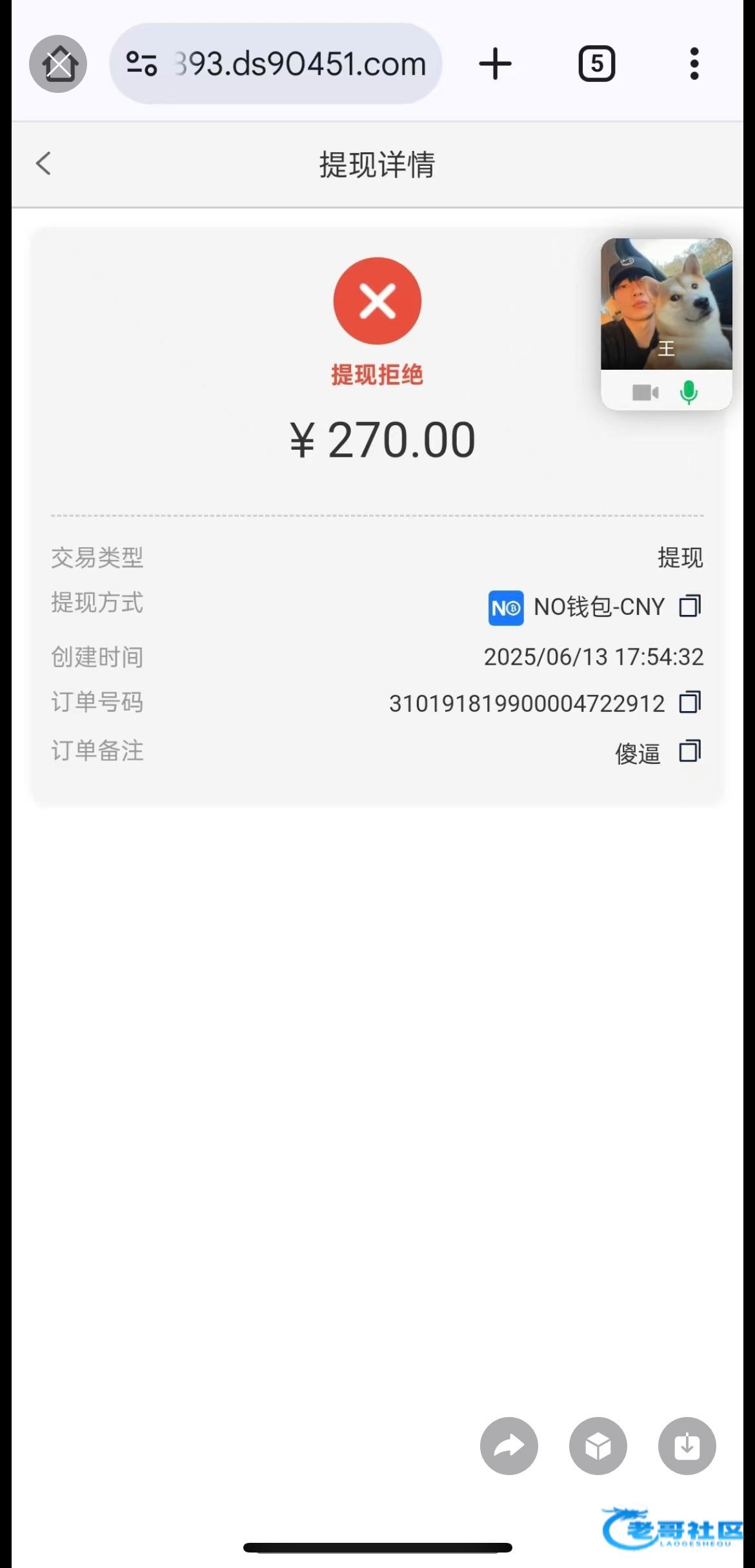The width and height of the screenshot is (755, 1568).
Task: Copy the NO钱包-CNY withdrawal method
Action: [x=690, y=606]
